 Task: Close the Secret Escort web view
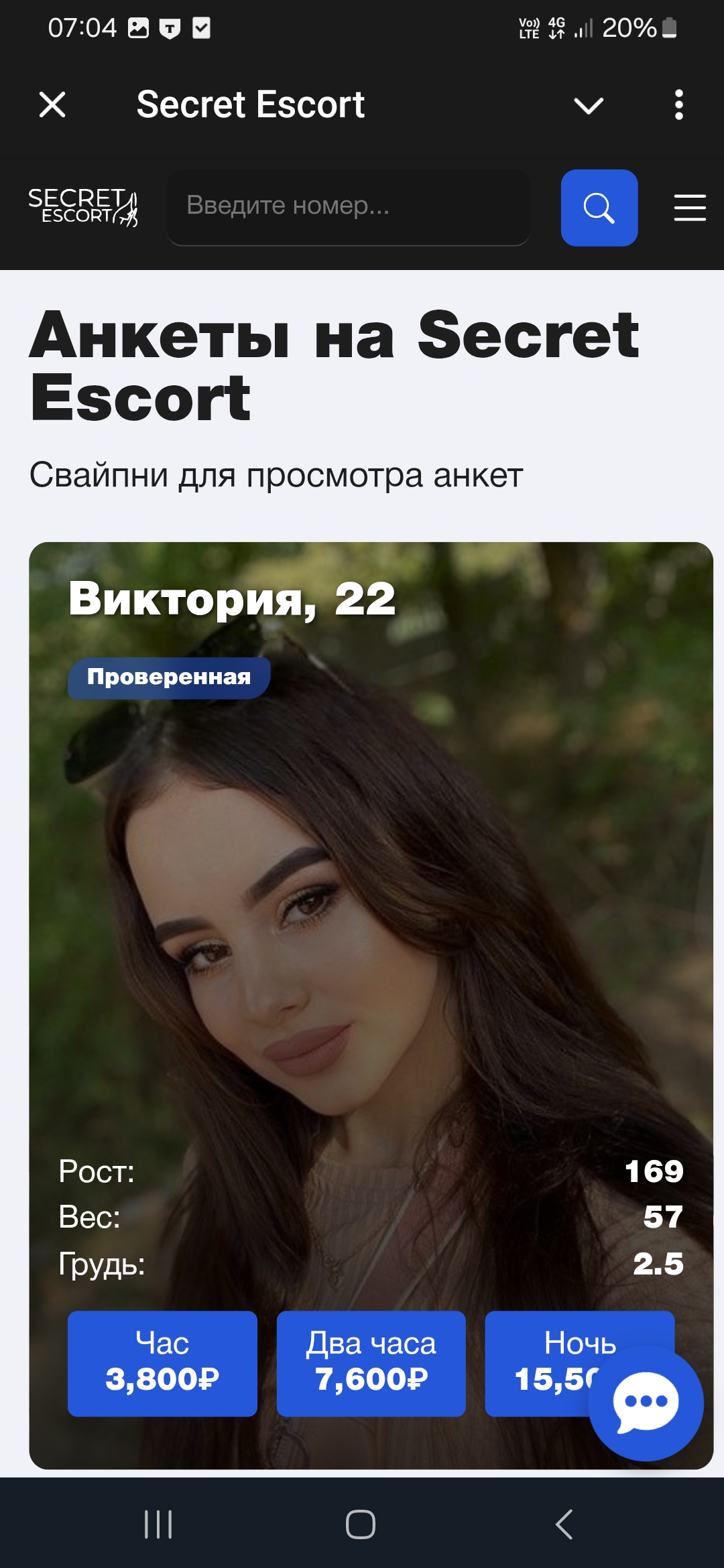click(52, 105)
